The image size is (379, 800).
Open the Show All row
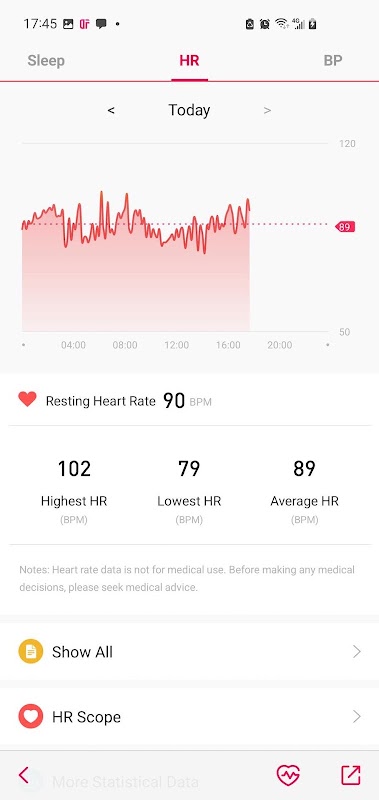pyautogui.click(x=189, y=652)
